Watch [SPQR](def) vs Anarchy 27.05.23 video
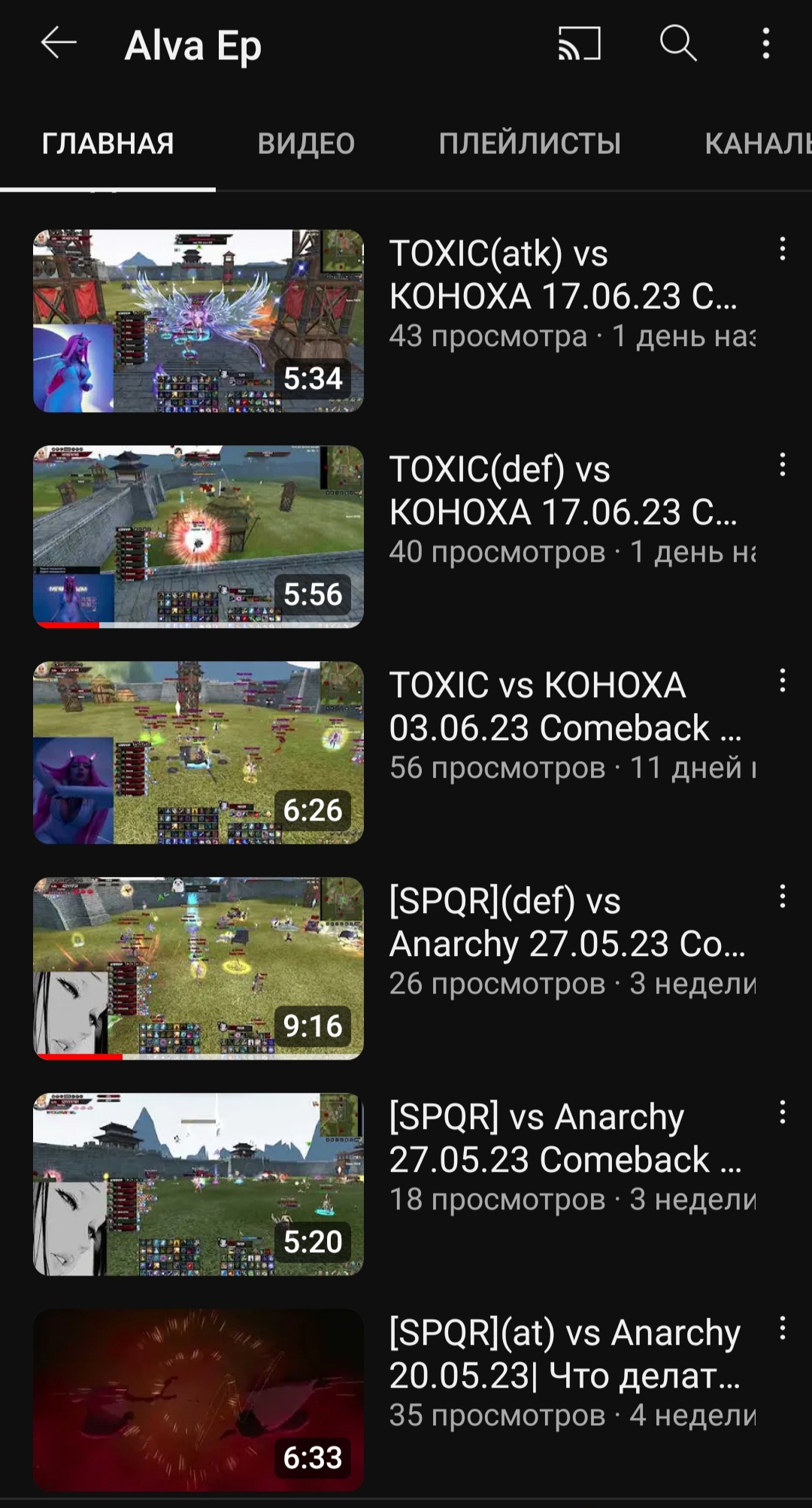 (x=198, y=968)
